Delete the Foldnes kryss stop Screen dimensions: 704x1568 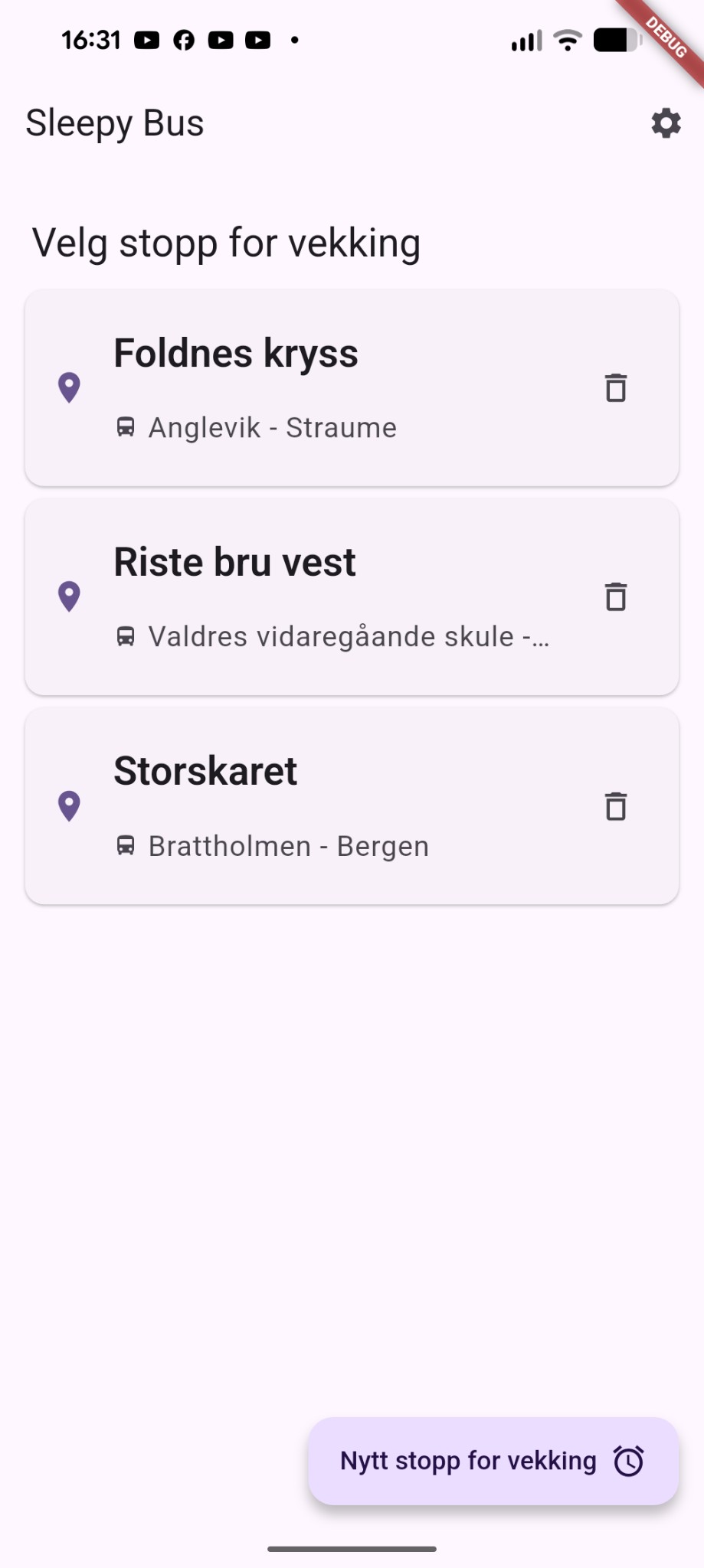tap(616, 388)
